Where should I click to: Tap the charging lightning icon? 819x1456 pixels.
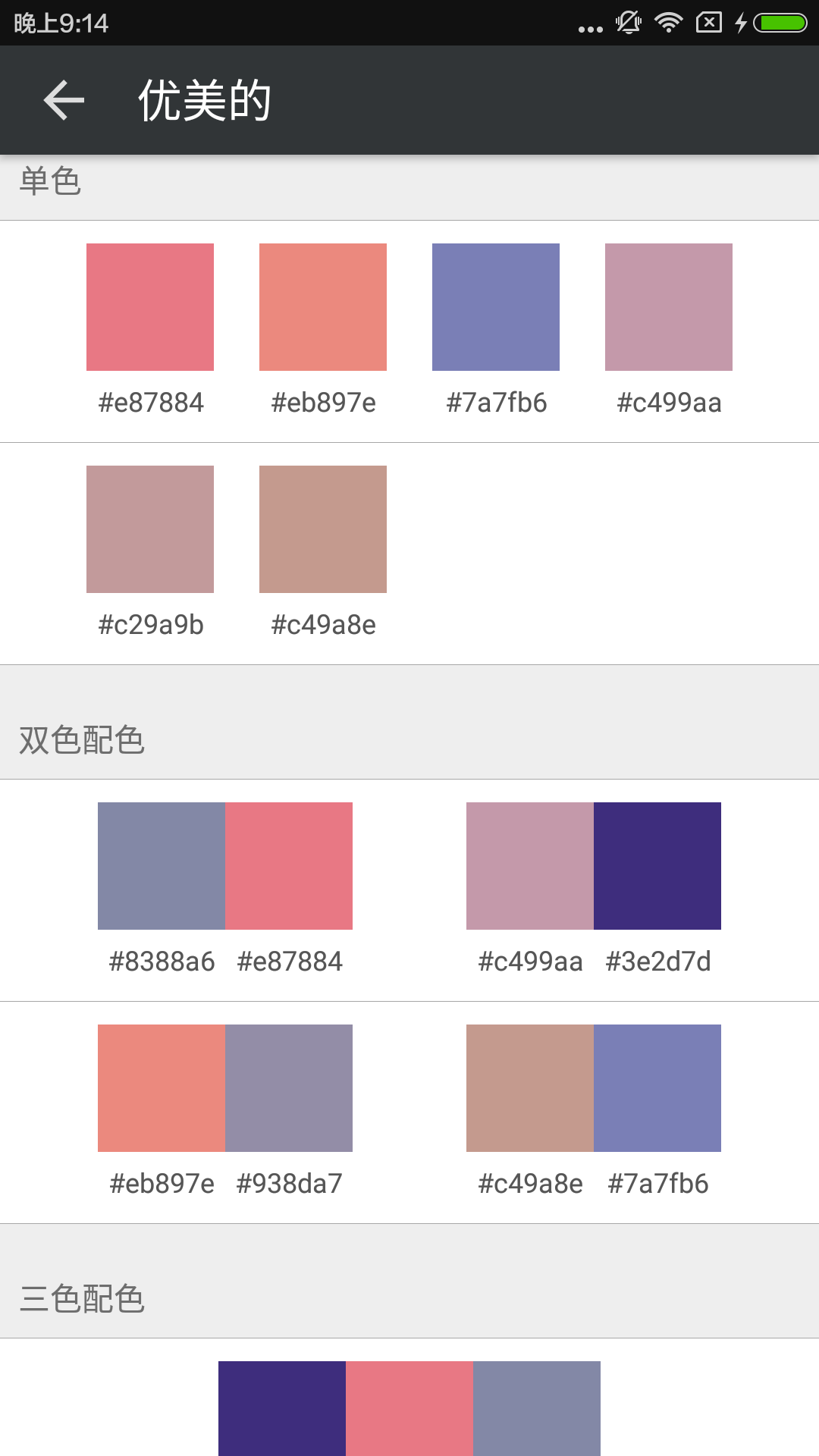pos(742,23)
